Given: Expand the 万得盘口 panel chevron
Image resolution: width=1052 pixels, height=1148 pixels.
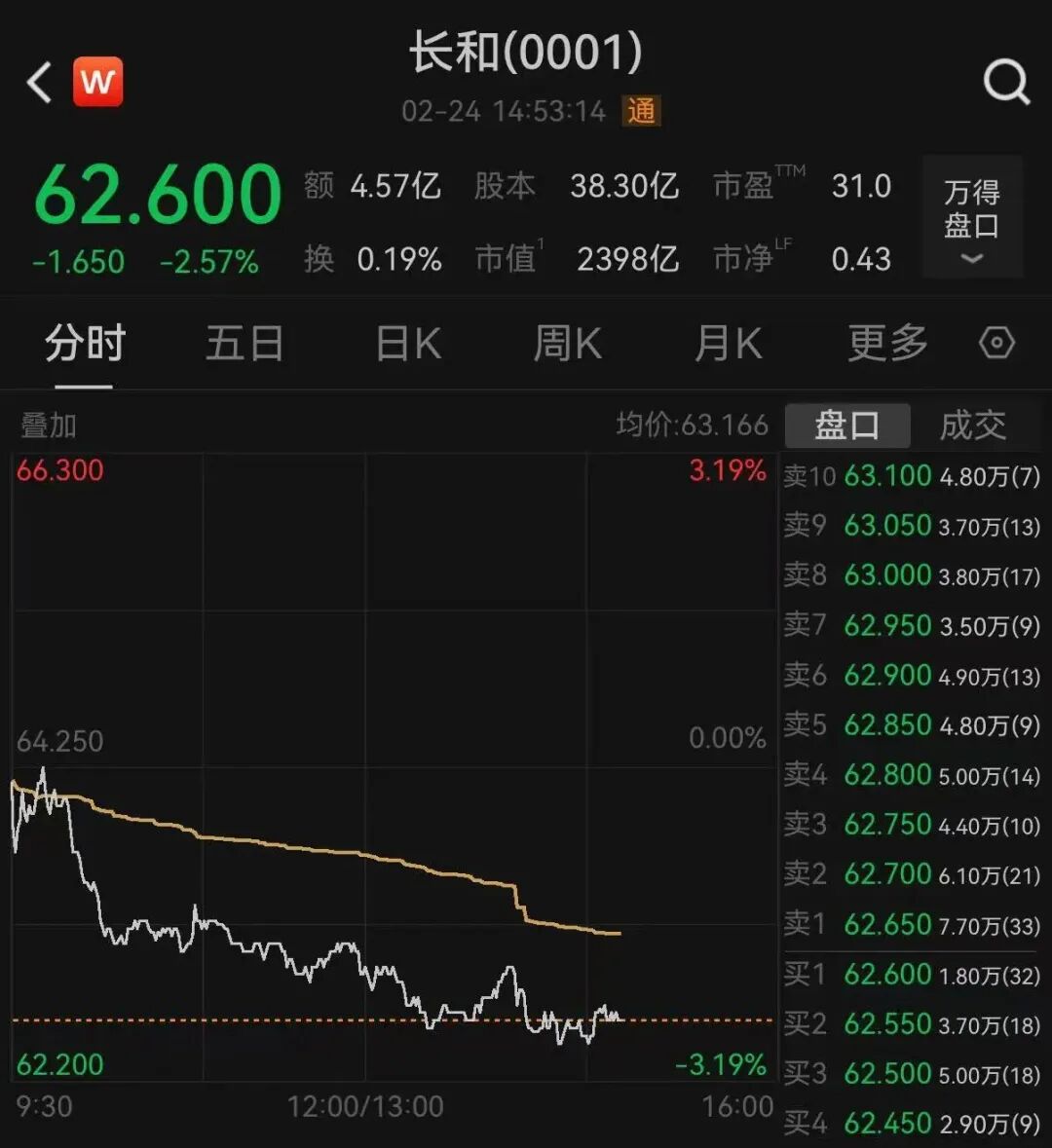Looking at the screenshot, I should click(x=971, y=258).
